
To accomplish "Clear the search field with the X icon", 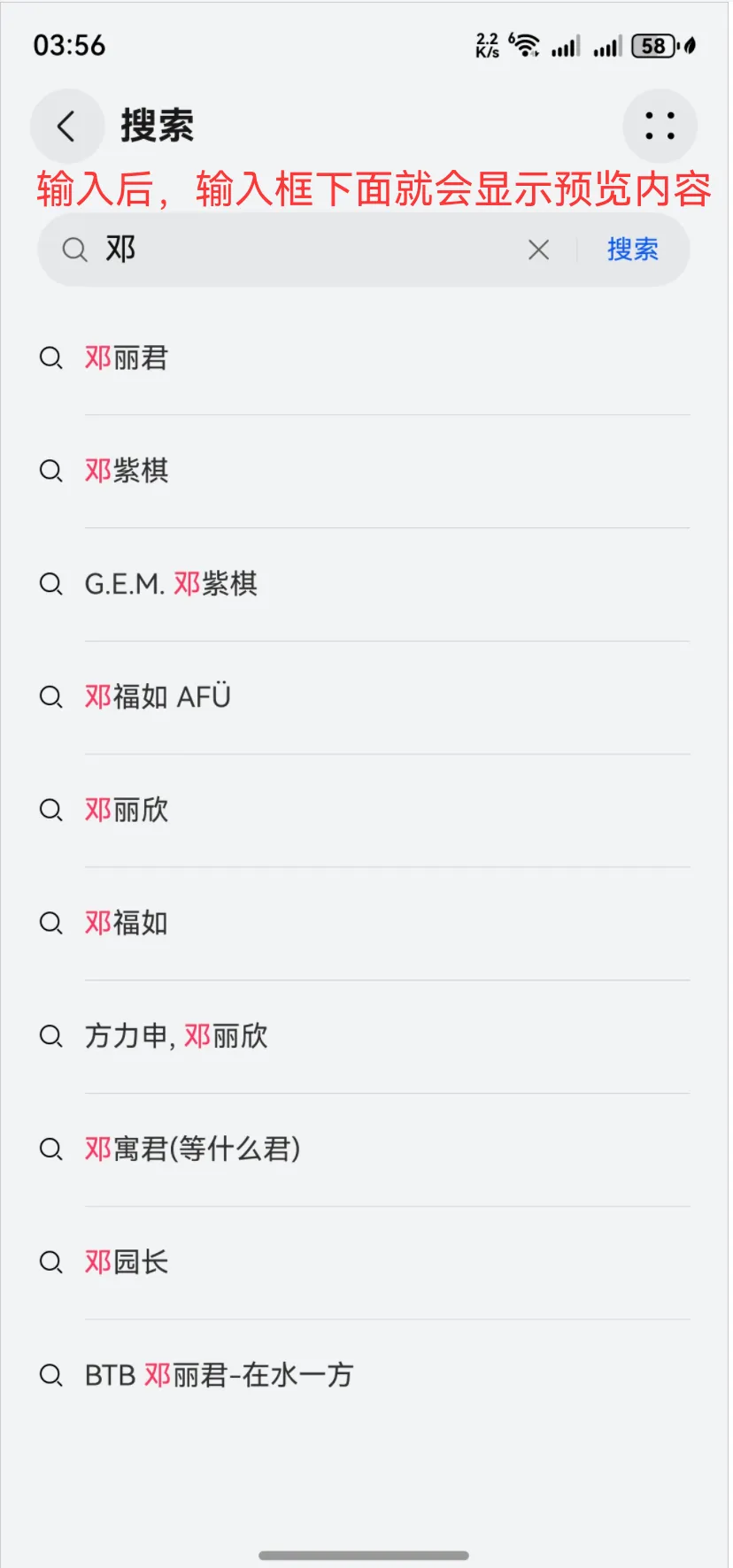I will click(538, 250).
